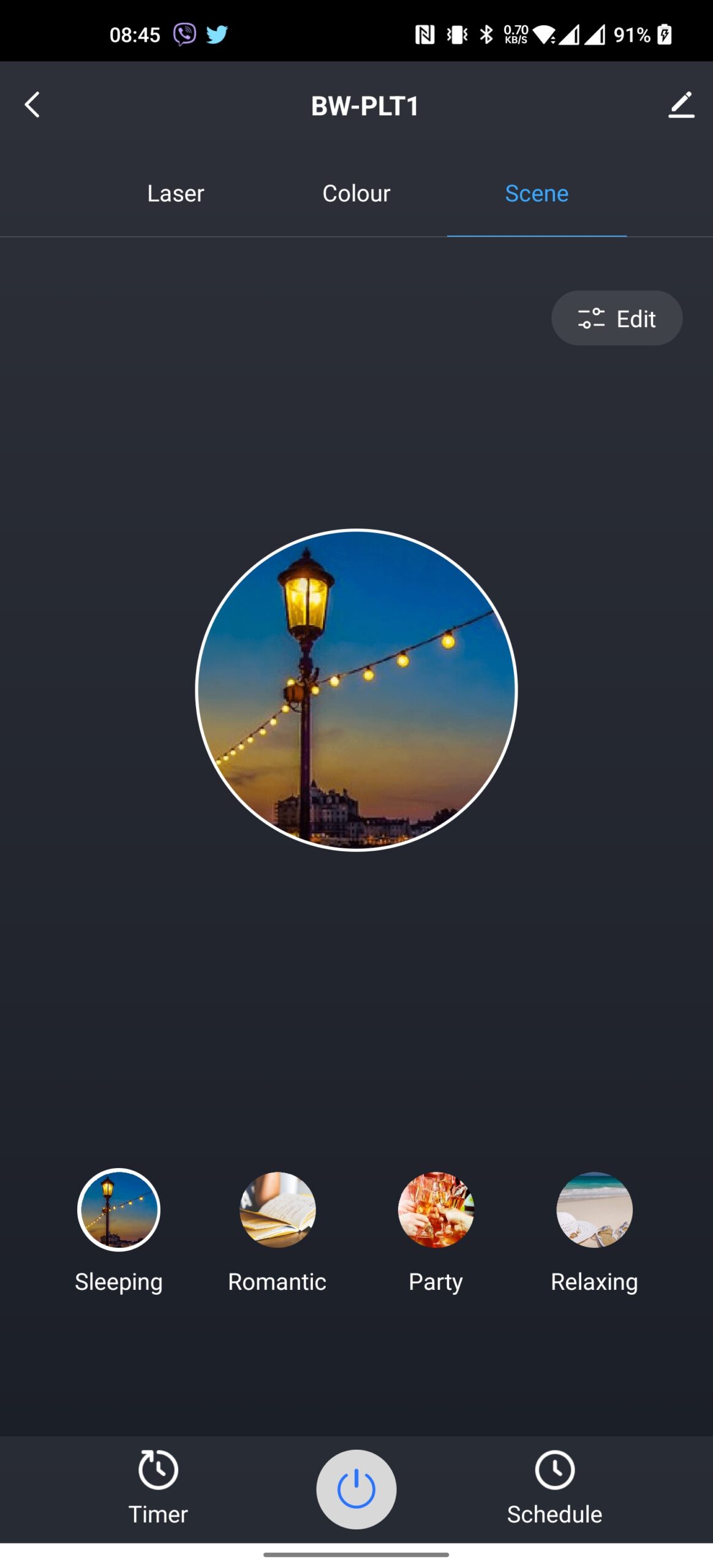
Task: Tap the pencil icon to rename device
Action: coord(681,105)
